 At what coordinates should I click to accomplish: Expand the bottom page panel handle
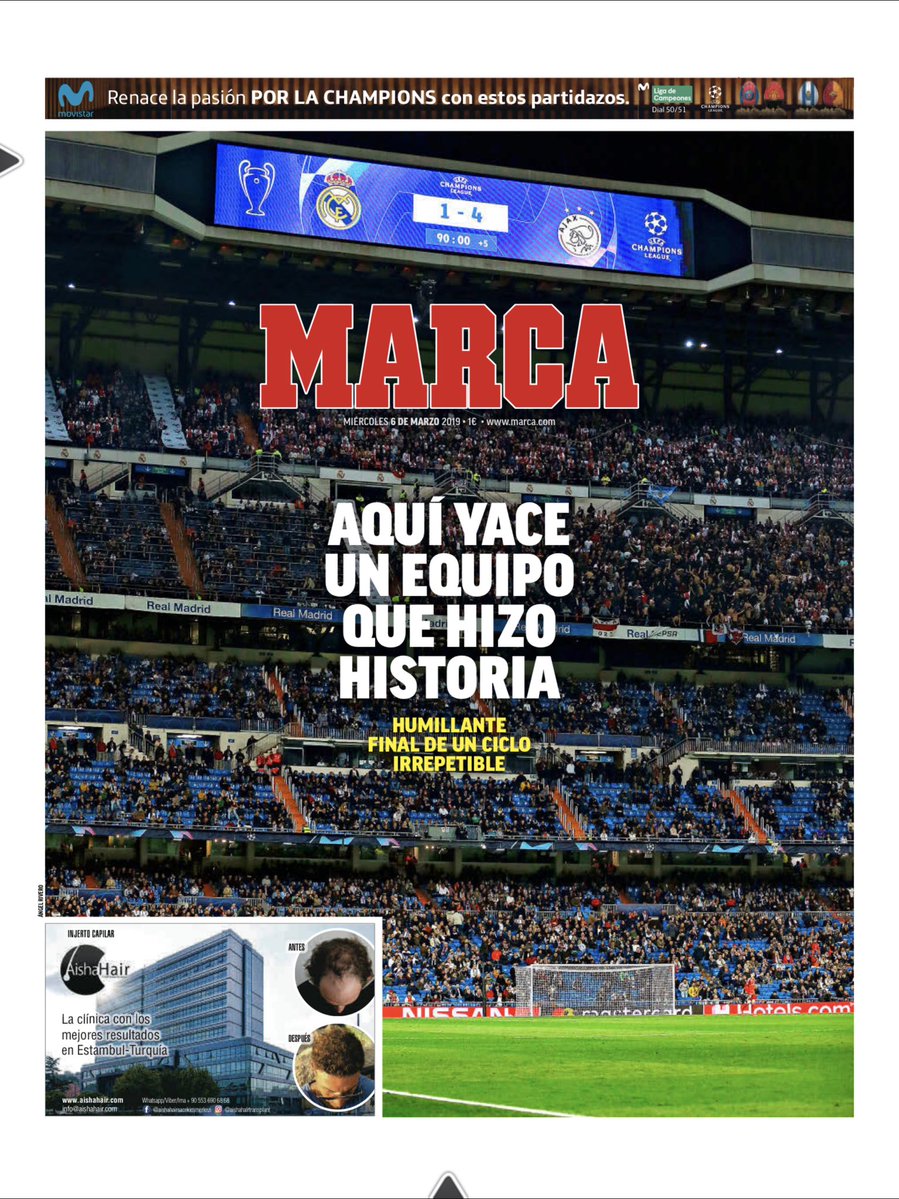click(x=449, y=1187)
